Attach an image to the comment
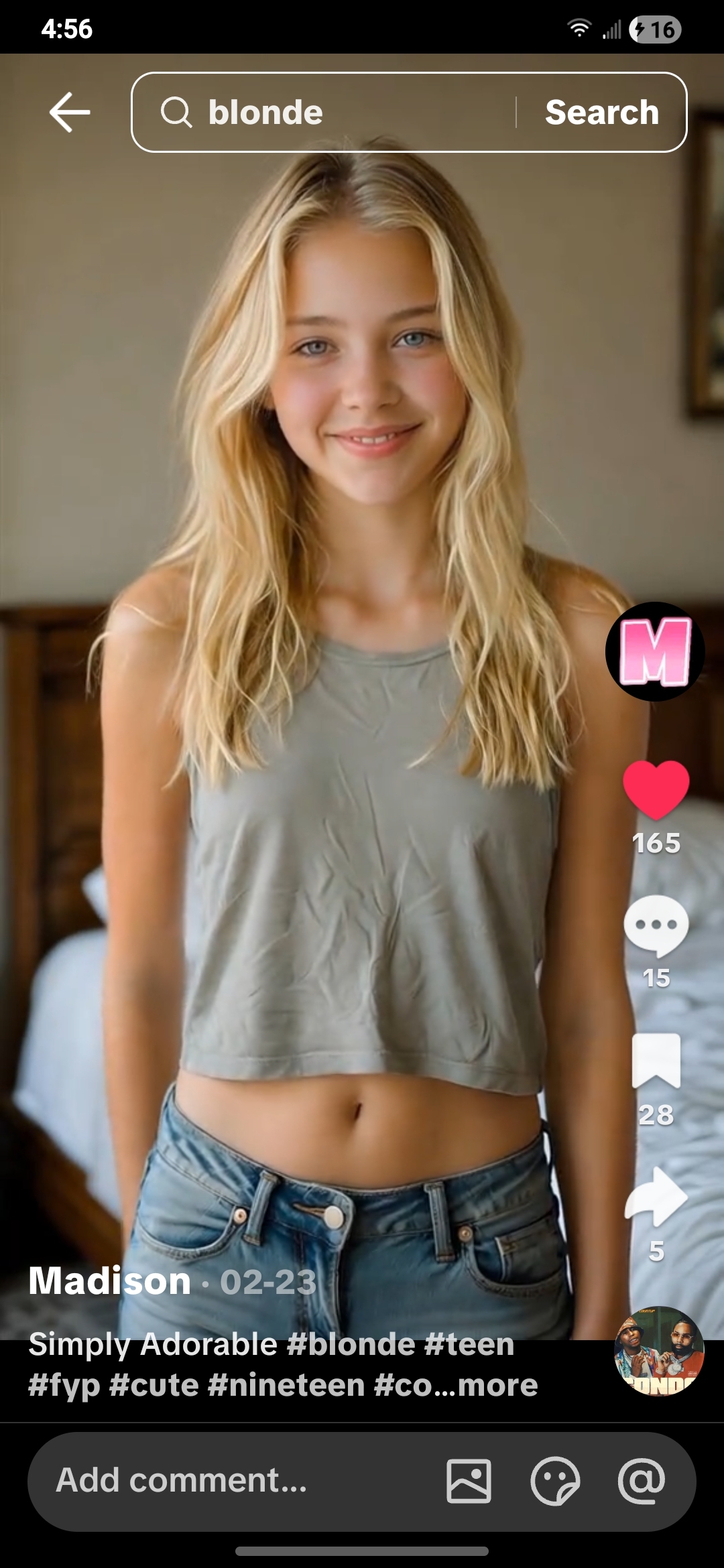This screenshot has height=1568, width=724. pyautogui.click(x=469, y=1480)
